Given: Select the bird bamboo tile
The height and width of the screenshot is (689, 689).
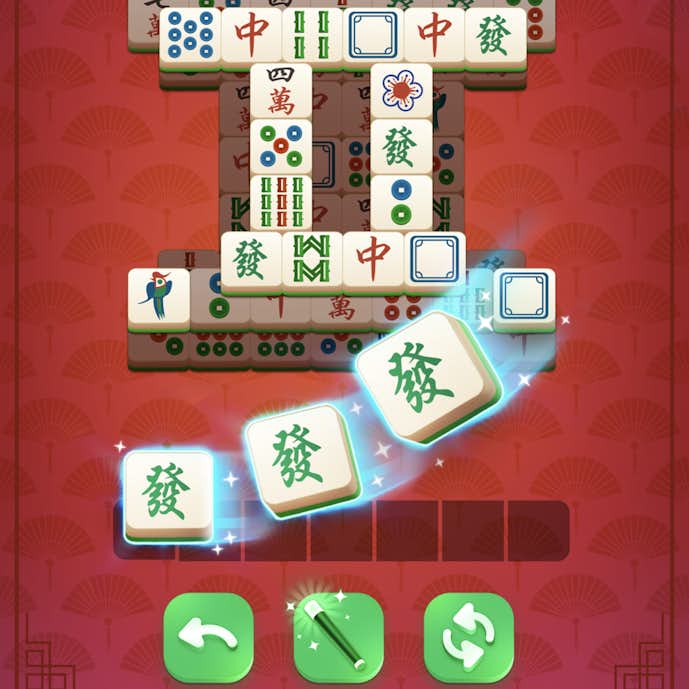Looking at the screenshot, I should click(x=158, y=297).
